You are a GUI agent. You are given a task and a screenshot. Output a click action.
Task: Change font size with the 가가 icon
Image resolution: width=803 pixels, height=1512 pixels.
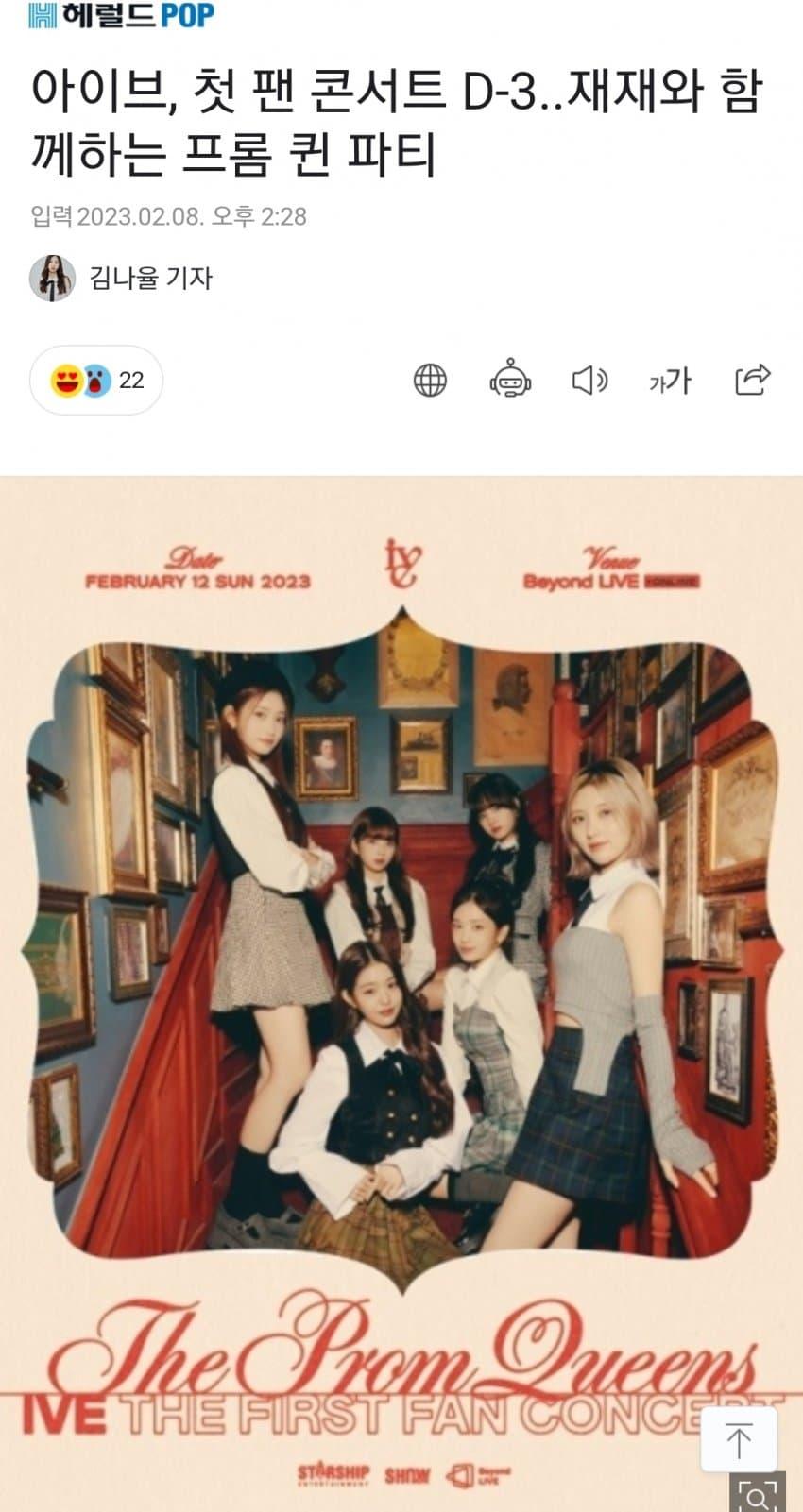tap(670, 381)
